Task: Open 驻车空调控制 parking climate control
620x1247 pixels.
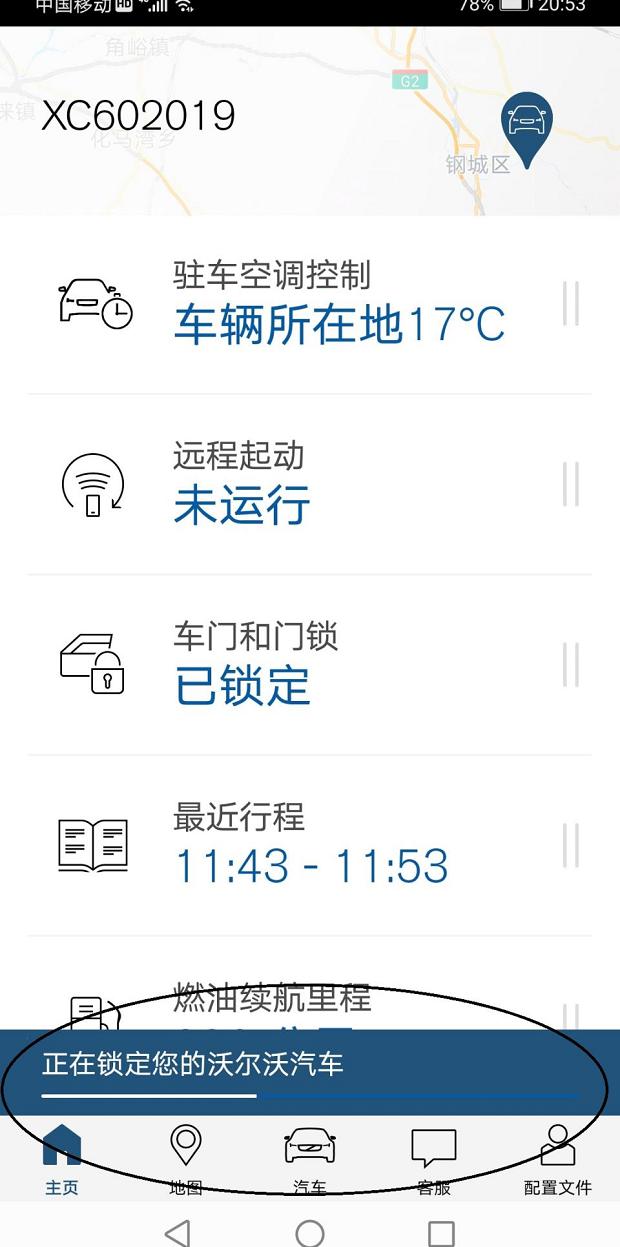Action: point(309,303)
